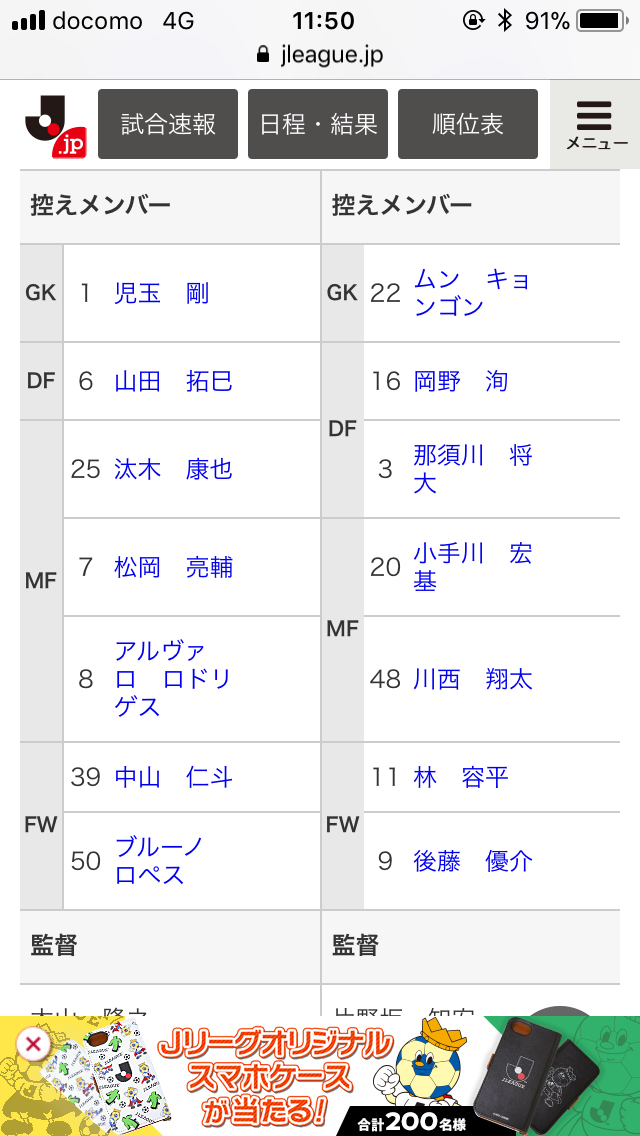Open player profile 児玉 剛
Screen dimensions: 640x1136
tap(162, 293)
